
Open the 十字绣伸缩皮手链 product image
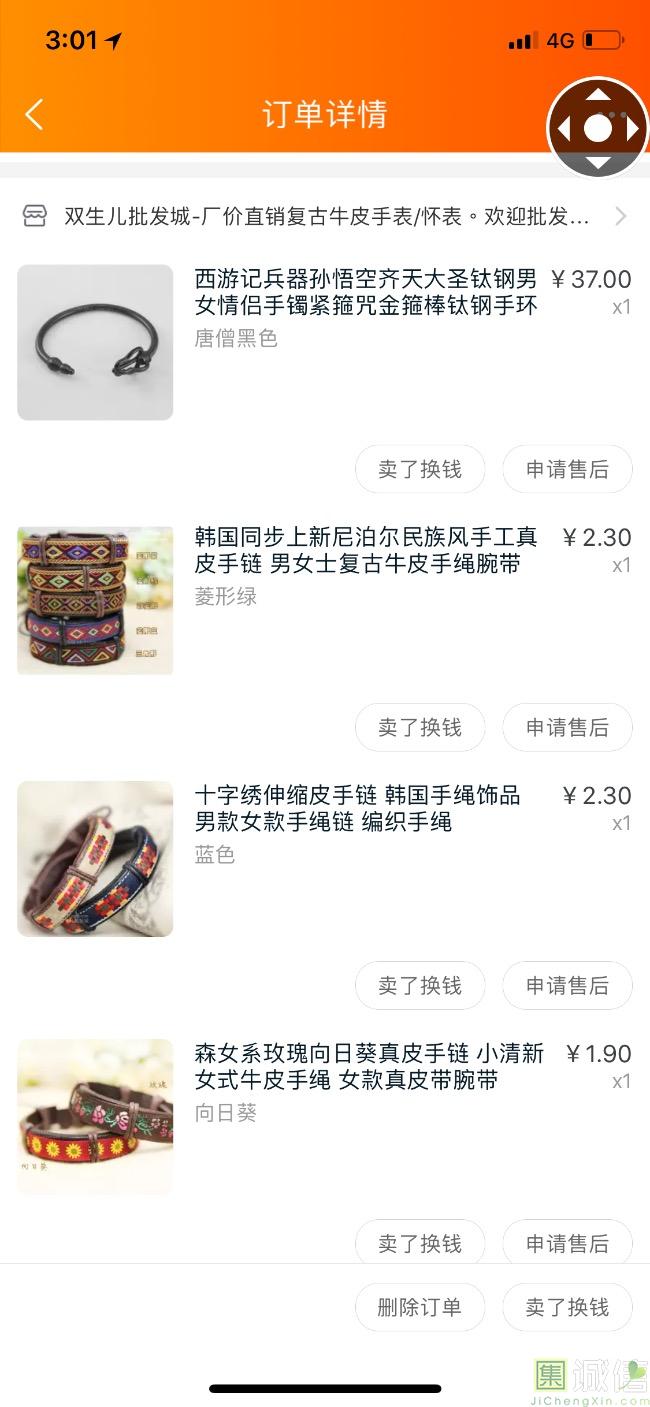pos(95,858)
